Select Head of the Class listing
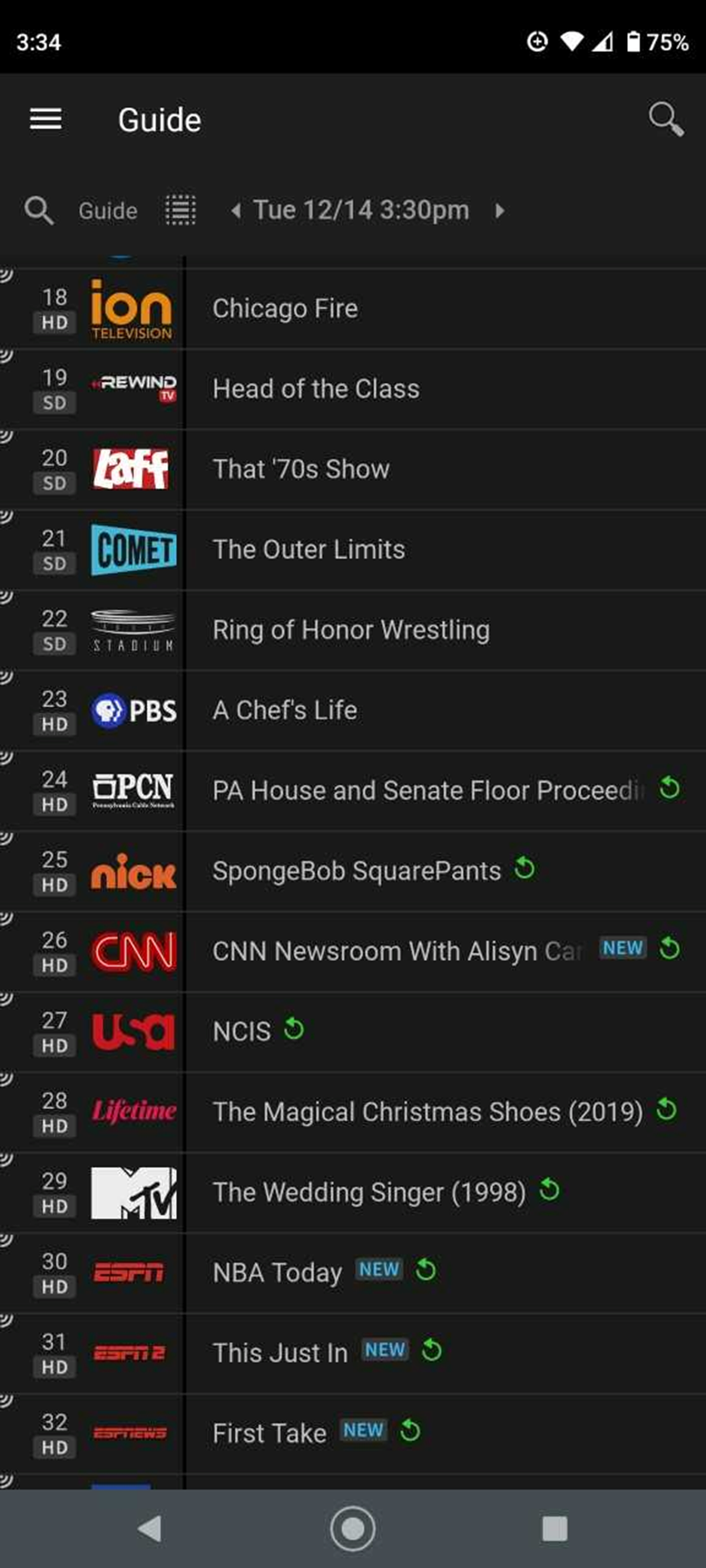 pos(315,389)
